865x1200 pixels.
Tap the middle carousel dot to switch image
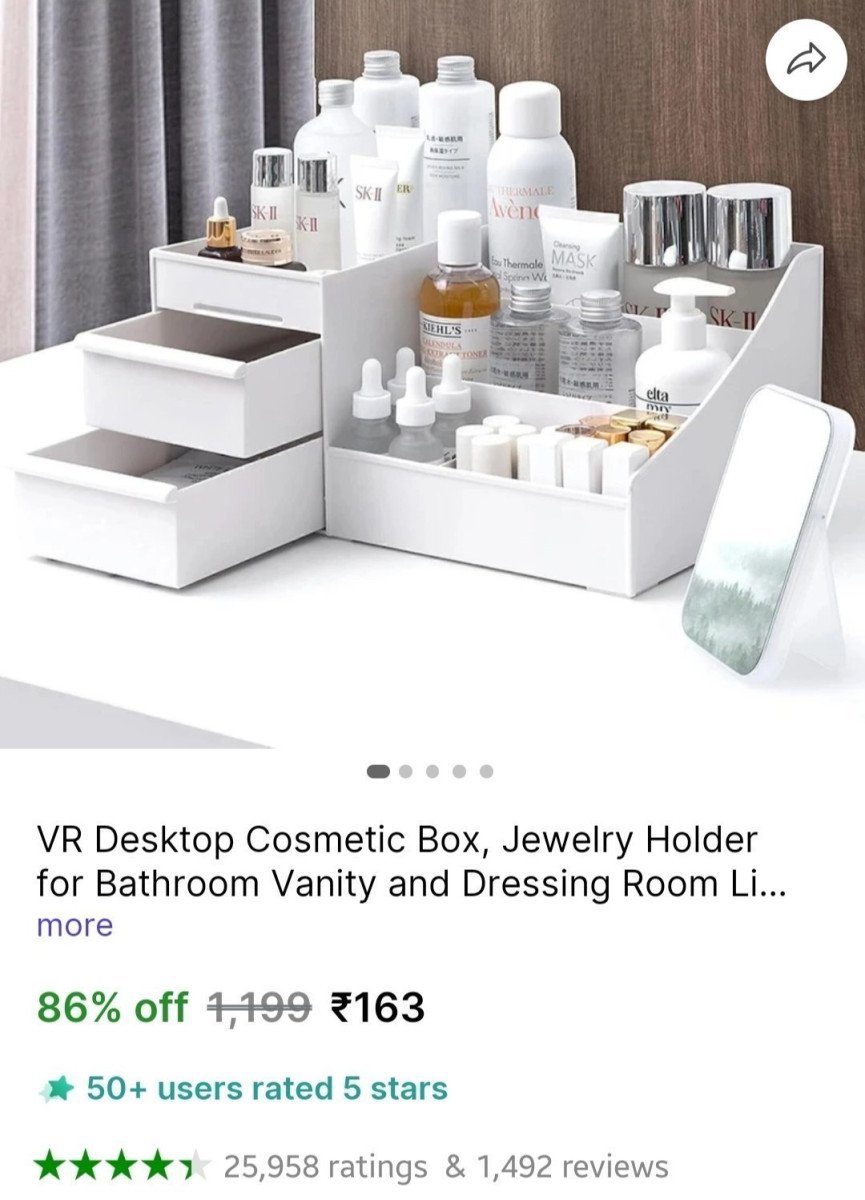point(432,770)
